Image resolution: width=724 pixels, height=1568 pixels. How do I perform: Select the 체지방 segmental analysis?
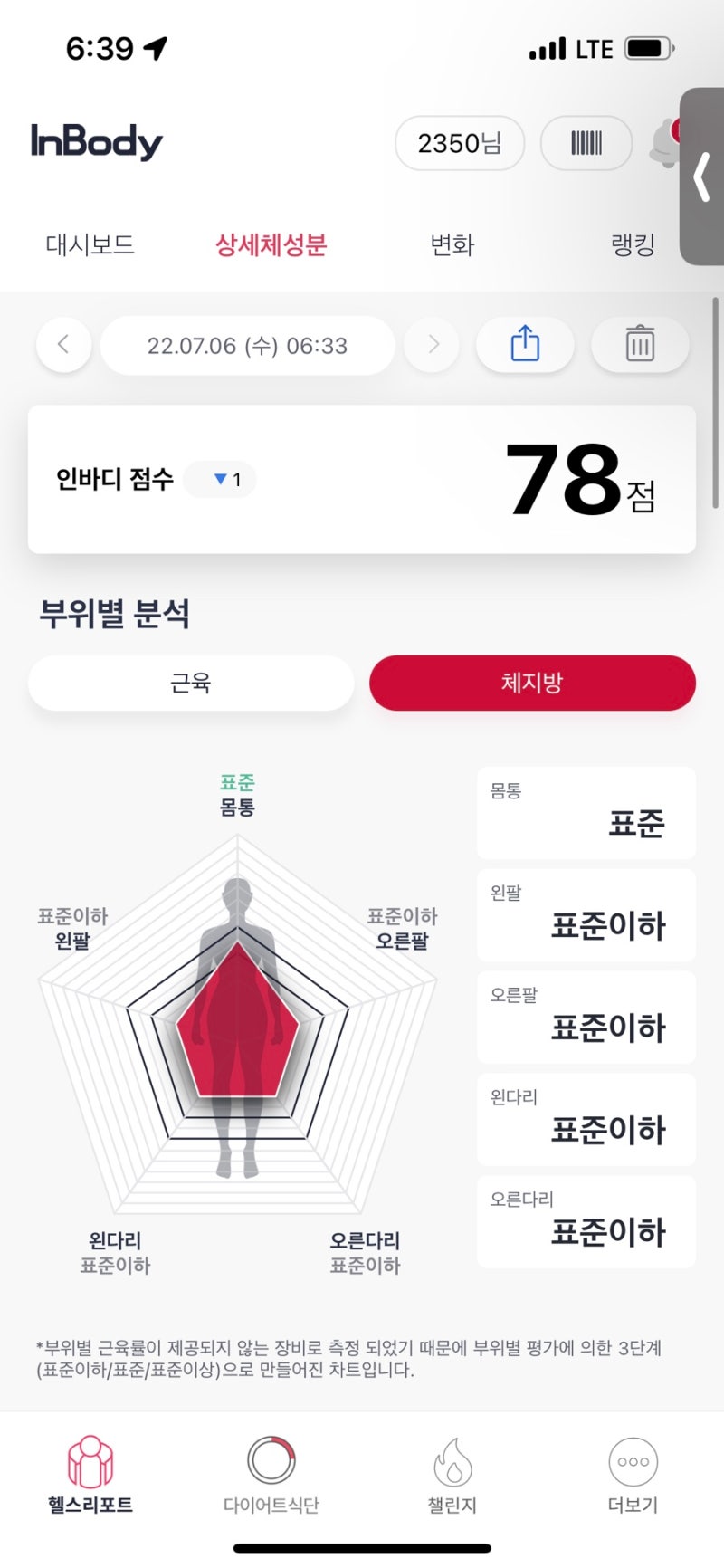[x=532, y=683]
